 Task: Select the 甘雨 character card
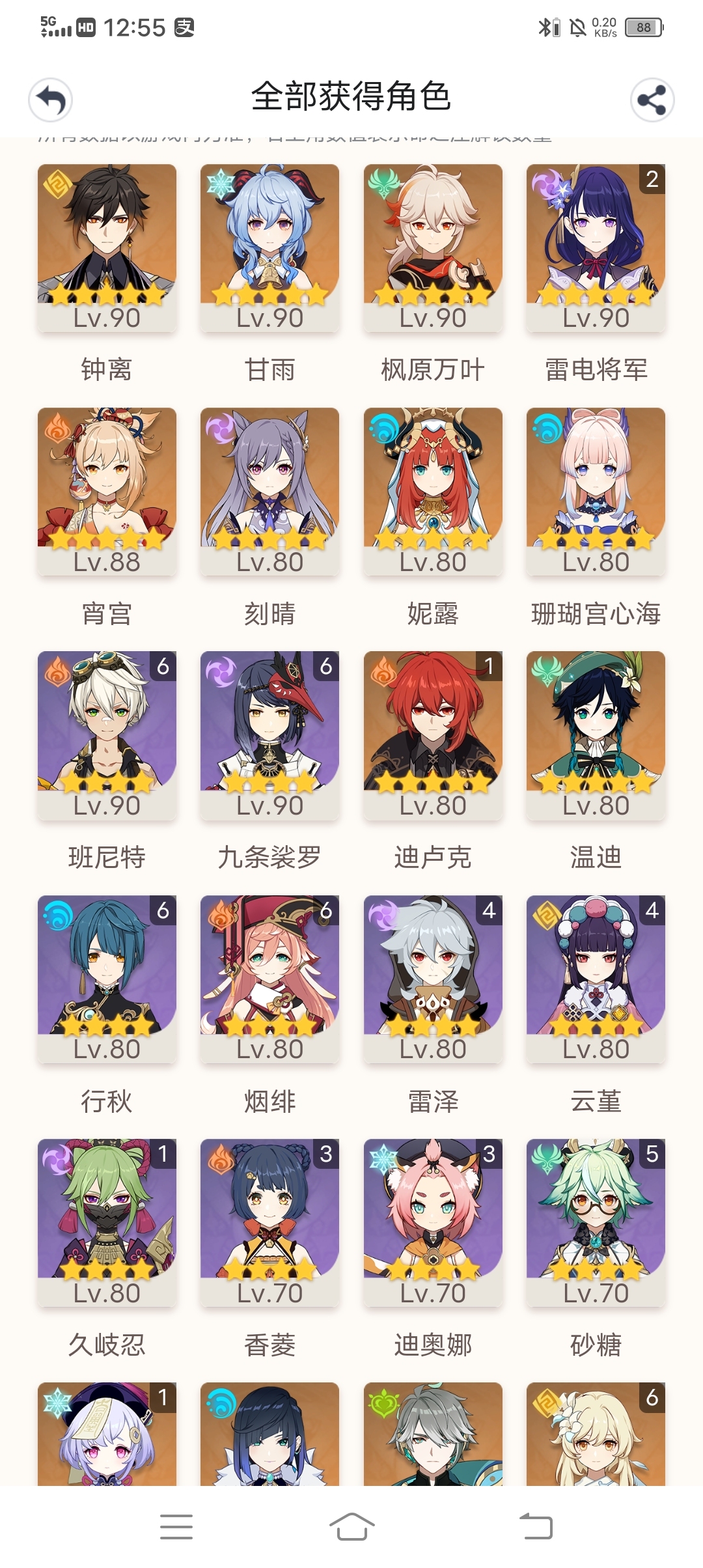pos(269,248)
